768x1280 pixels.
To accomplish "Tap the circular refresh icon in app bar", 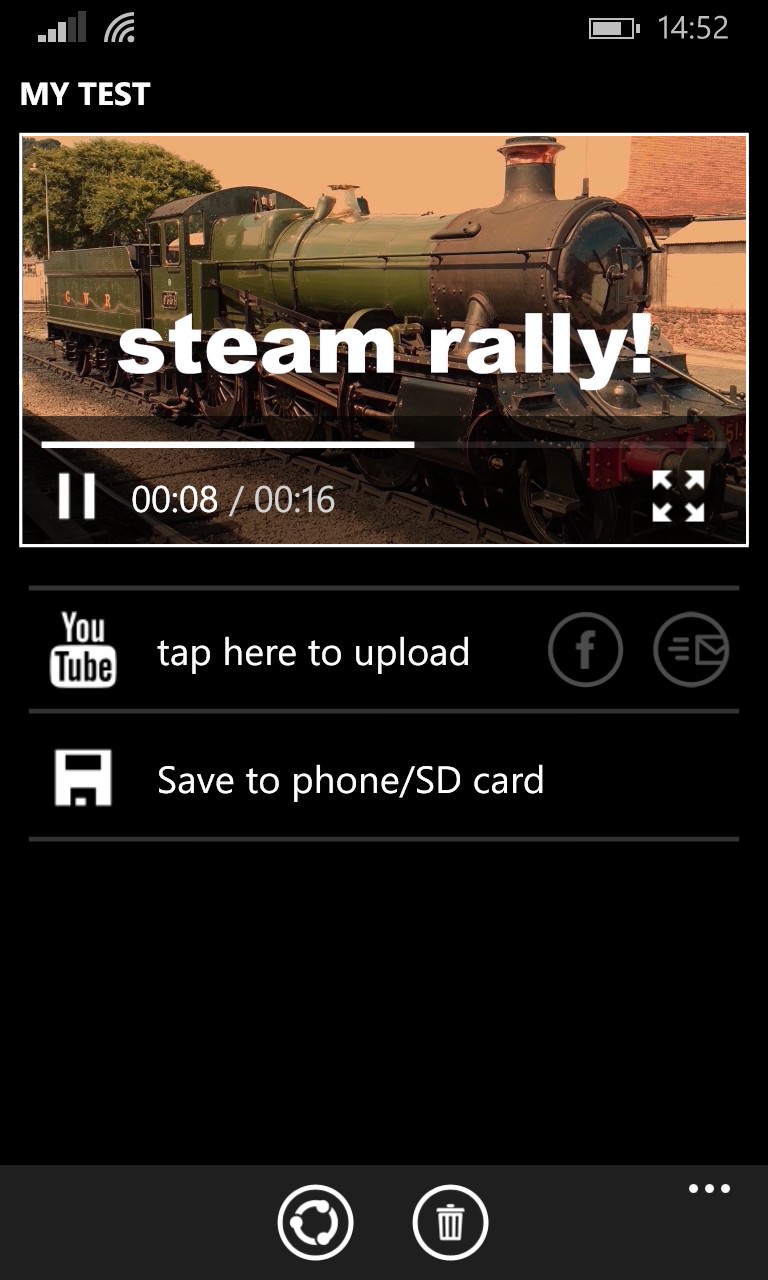I will click(x=315, y=1222).
